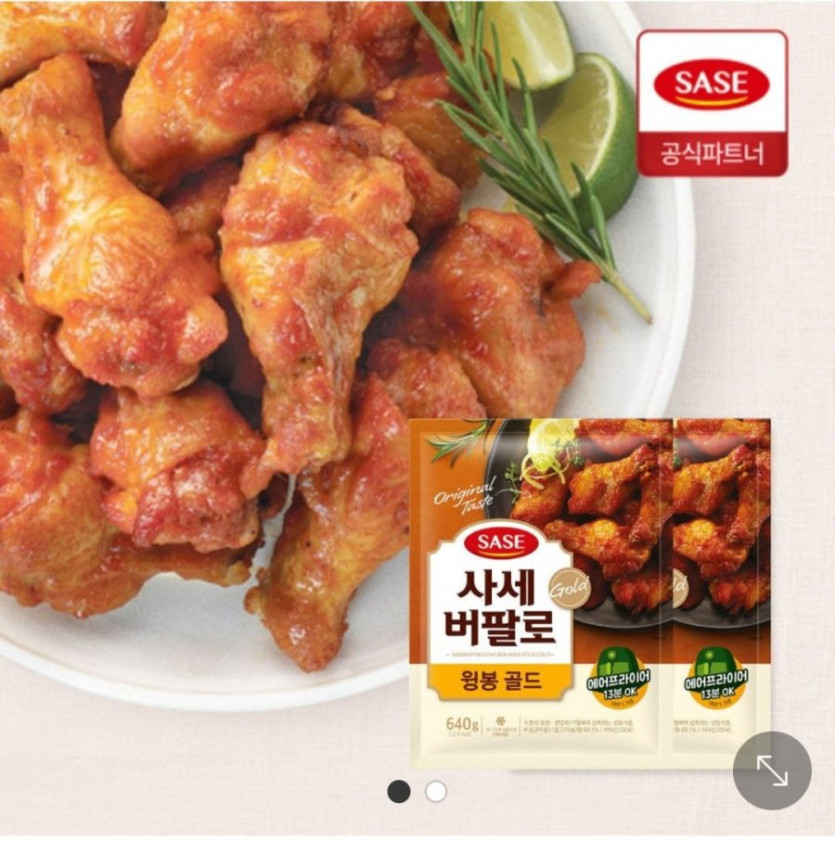Switch to the second image dot

click(x=436, y=792)
